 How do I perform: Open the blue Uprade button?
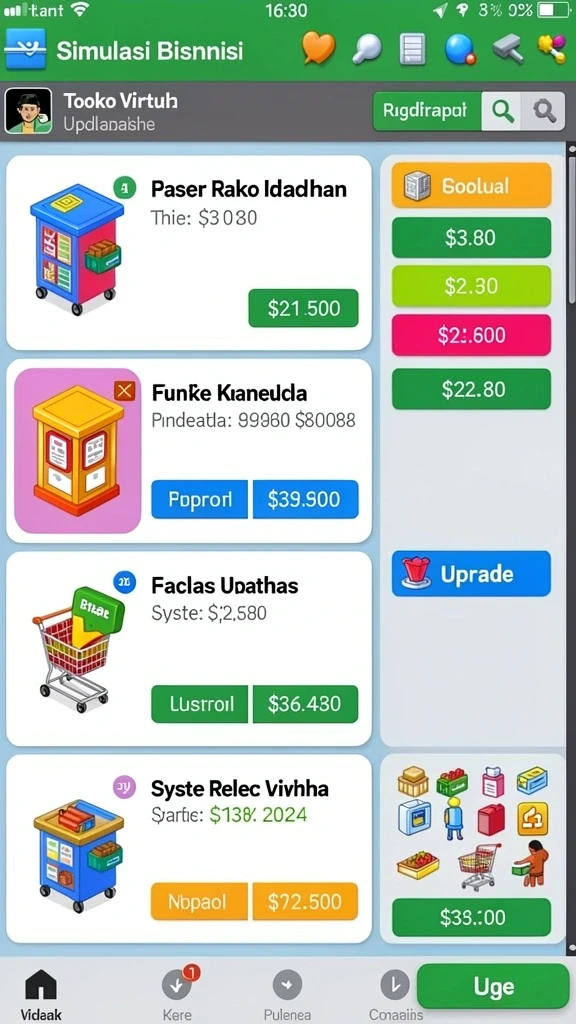[x=472, y=573]
